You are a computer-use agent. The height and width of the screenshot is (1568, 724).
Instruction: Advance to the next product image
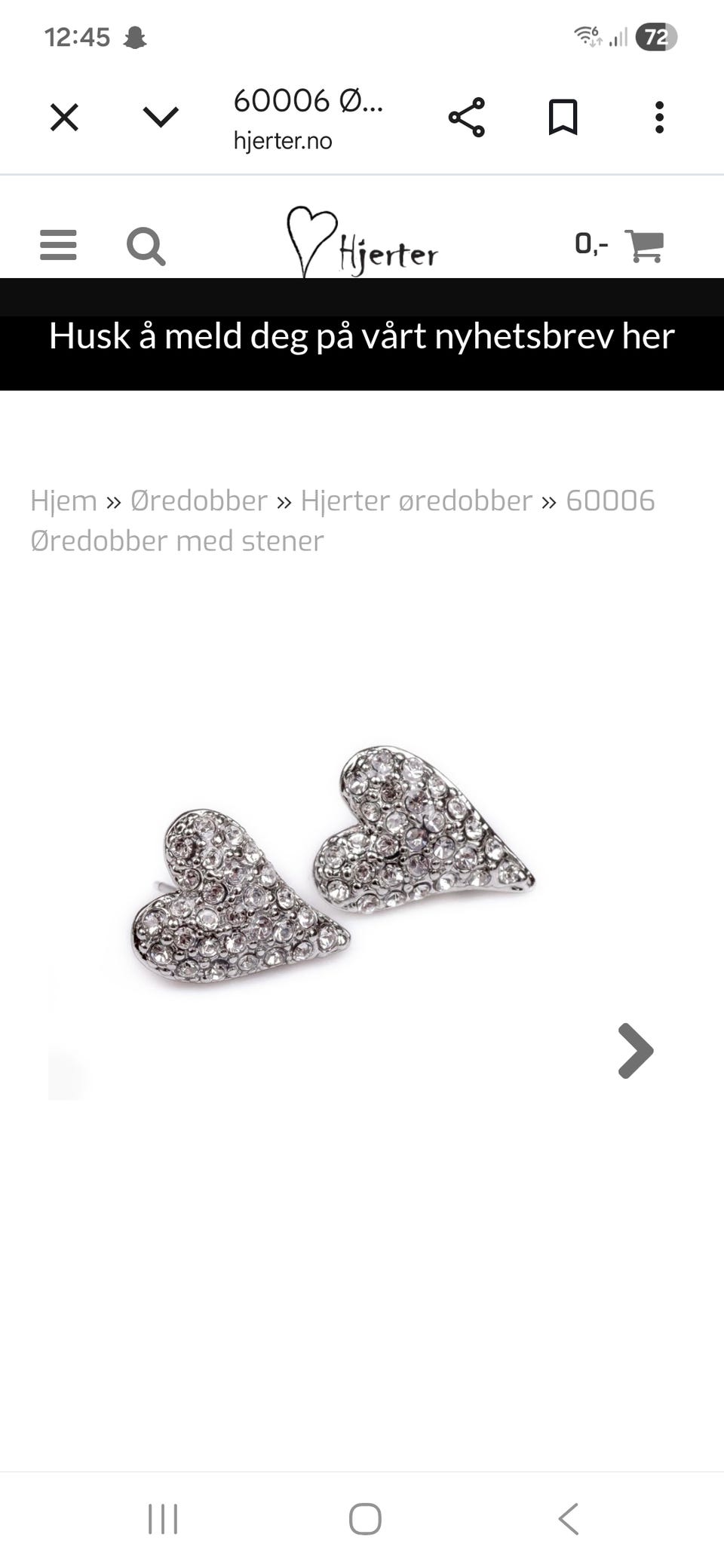tap(634, 1050)
